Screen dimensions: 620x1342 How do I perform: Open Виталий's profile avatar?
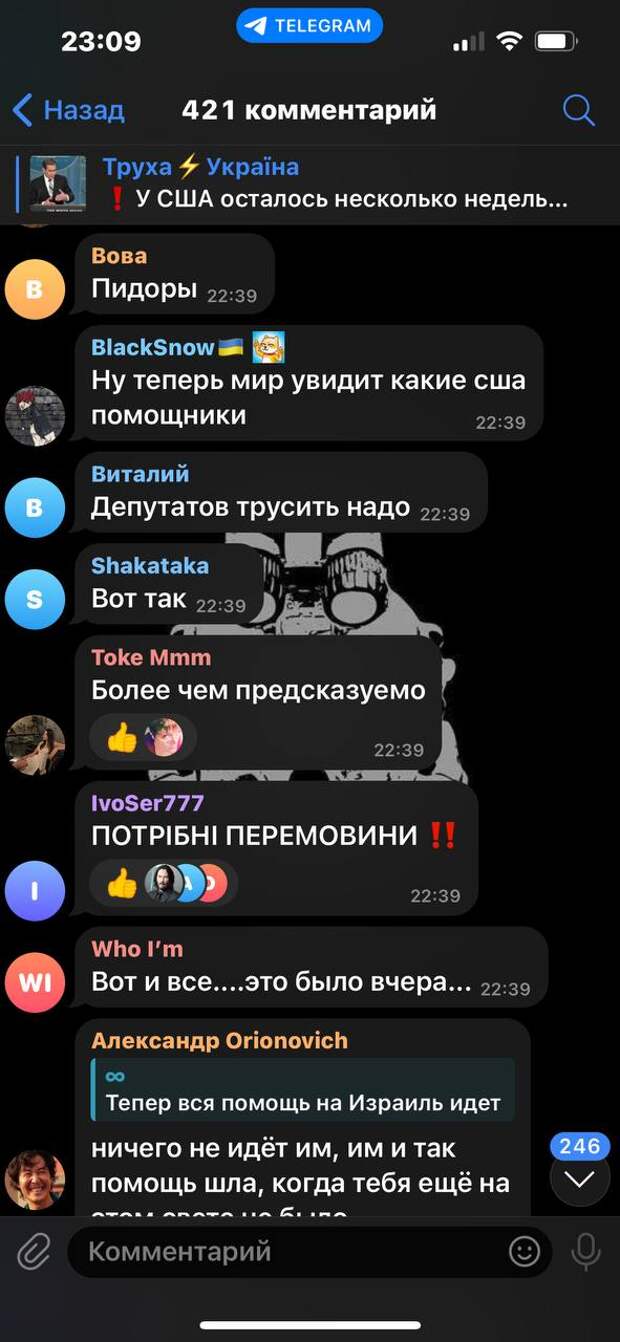pyautogui.click(x=35, y=507)
